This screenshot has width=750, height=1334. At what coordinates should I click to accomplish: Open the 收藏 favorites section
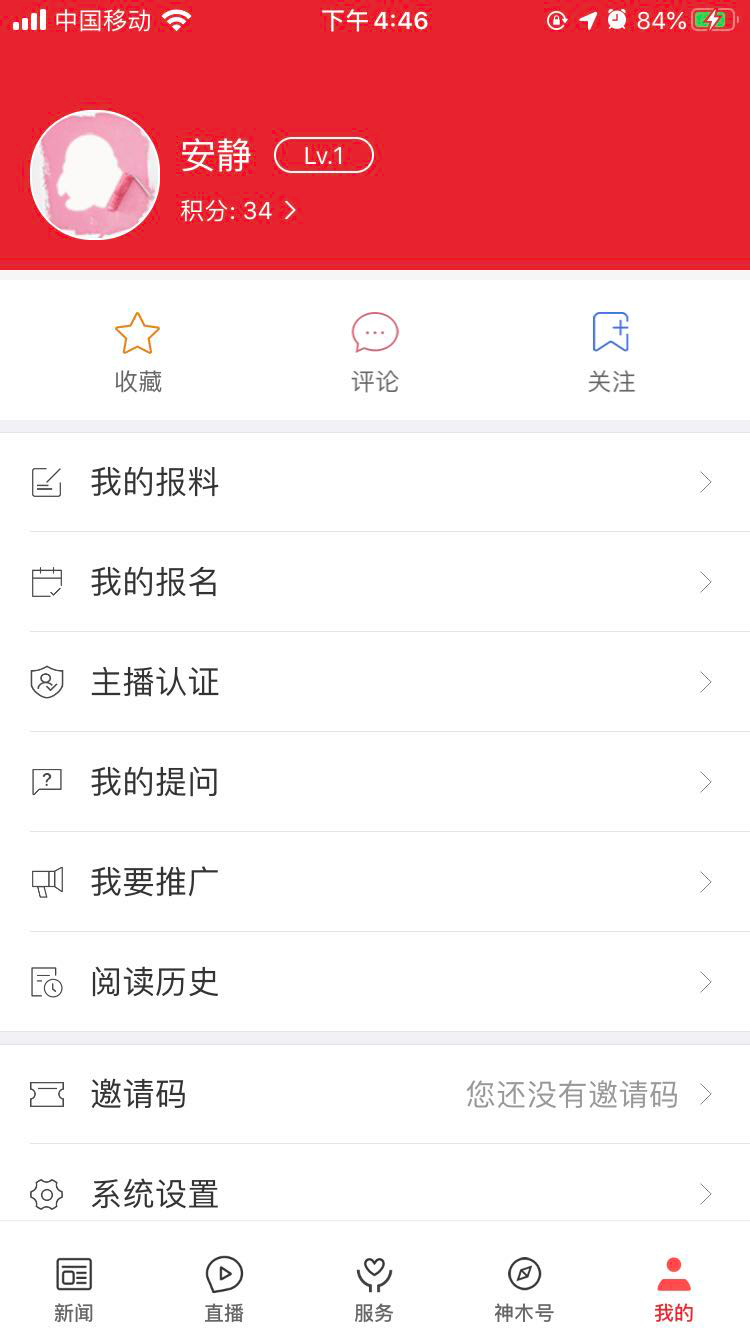(138, 352)
